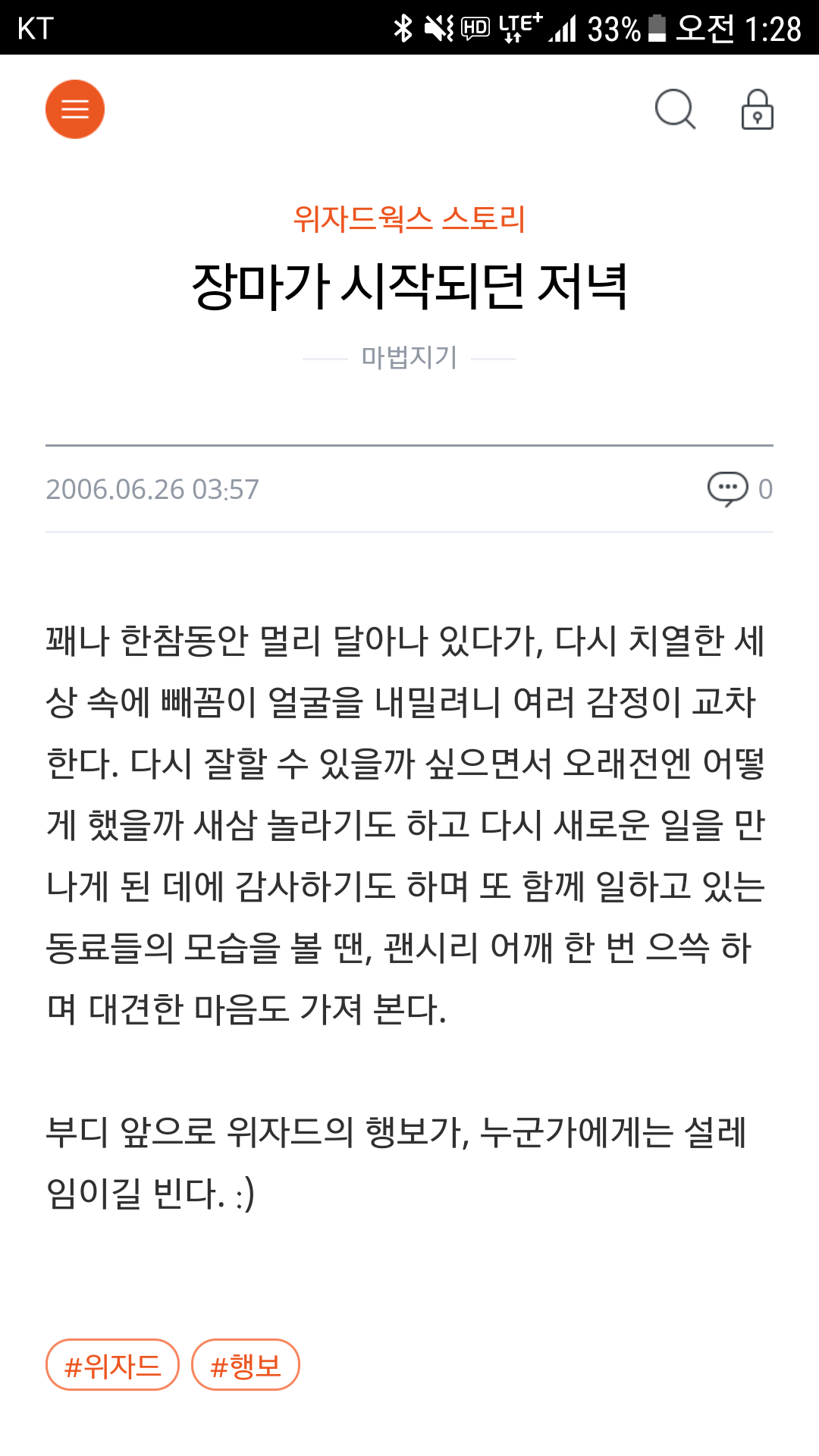Open the 위자드웍스 스토리 category link
Screen dimensions: 819x1456
pyautogui.click(x=409, y=219)
